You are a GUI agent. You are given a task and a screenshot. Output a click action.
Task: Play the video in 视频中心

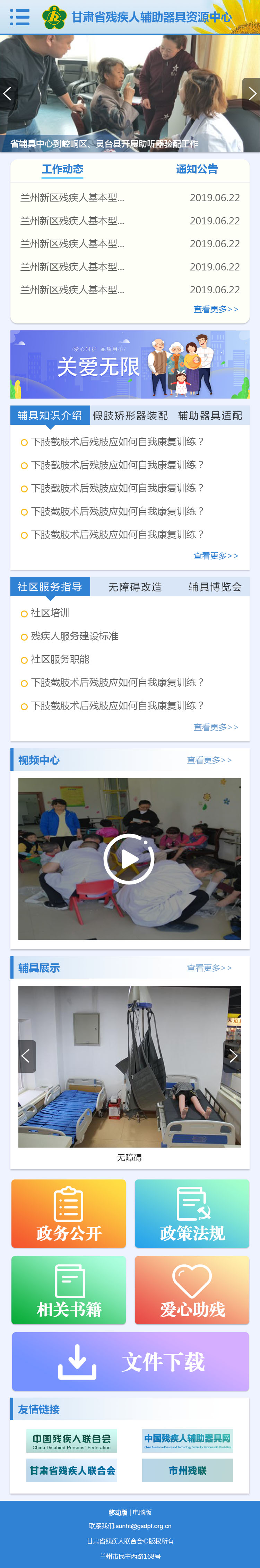point(129,859)
